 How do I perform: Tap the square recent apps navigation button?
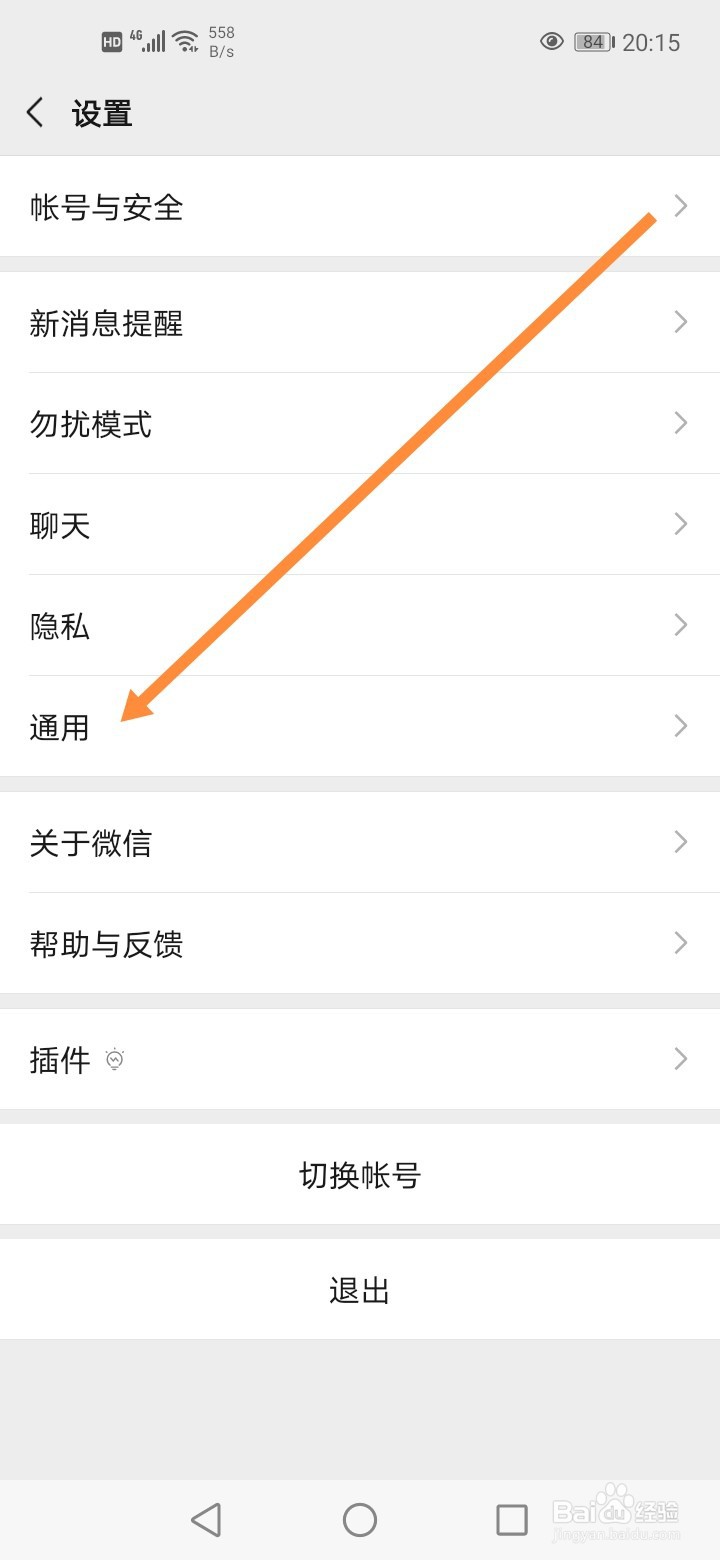[512, 1518]
